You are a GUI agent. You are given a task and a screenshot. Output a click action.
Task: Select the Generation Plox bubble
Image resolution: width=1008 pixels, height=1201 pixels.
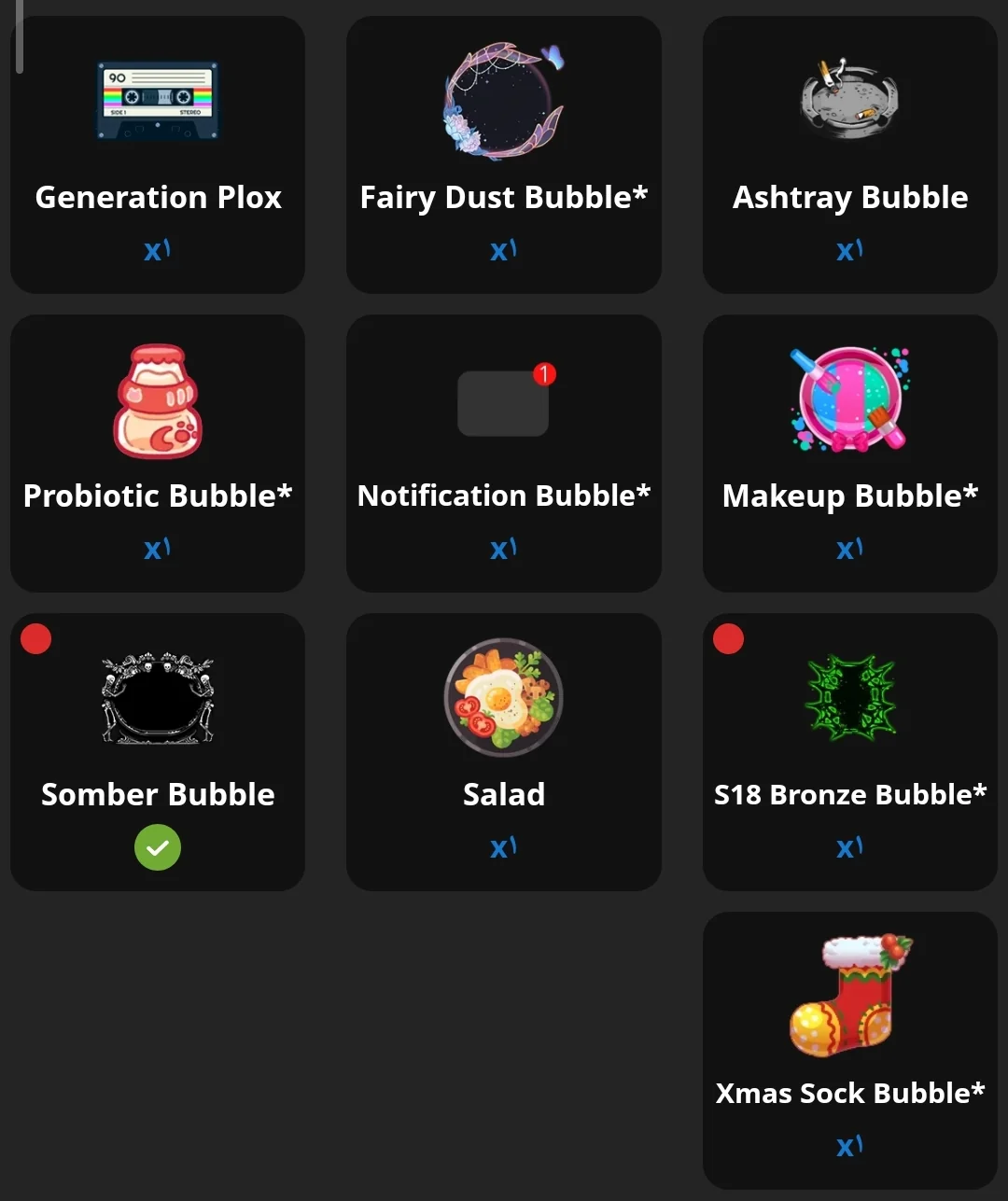pyautogui.click(x=158, y=154)
